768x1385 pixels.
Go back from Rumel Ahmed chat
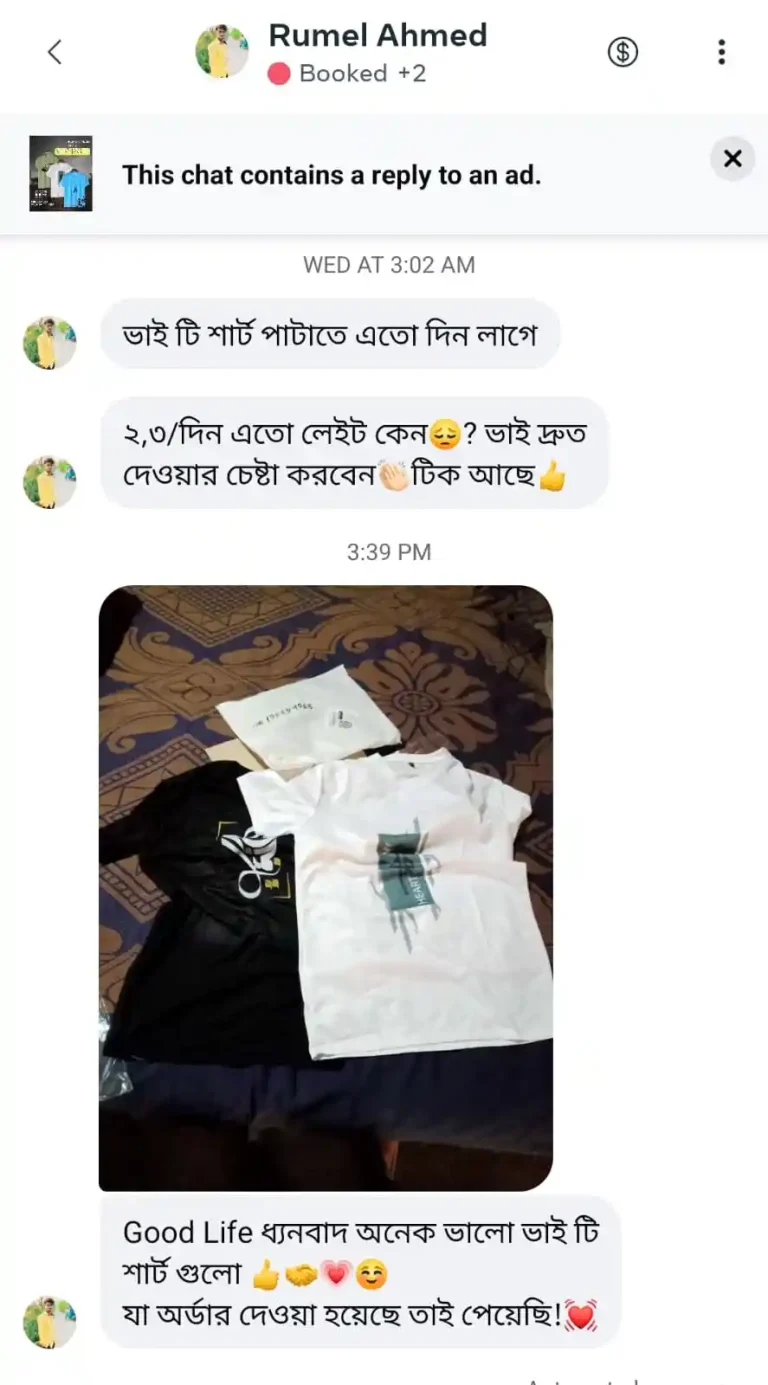coord(55,52)
